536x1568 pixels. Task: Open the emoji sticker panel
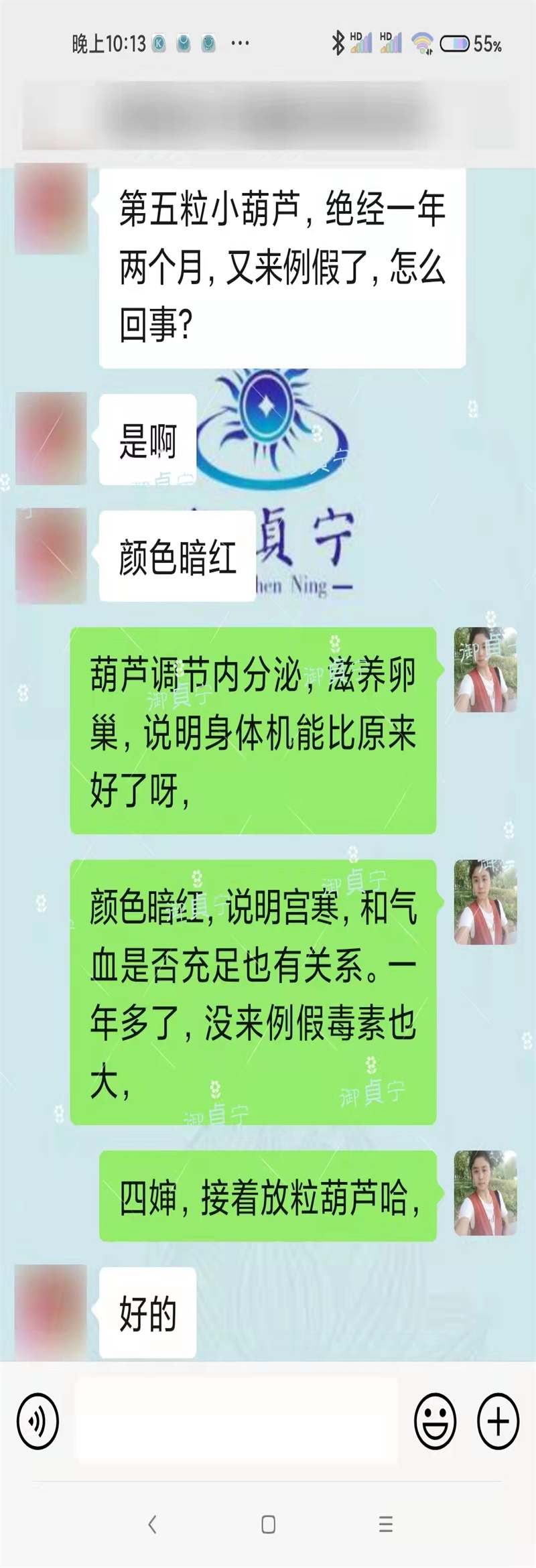[435, 1421]
